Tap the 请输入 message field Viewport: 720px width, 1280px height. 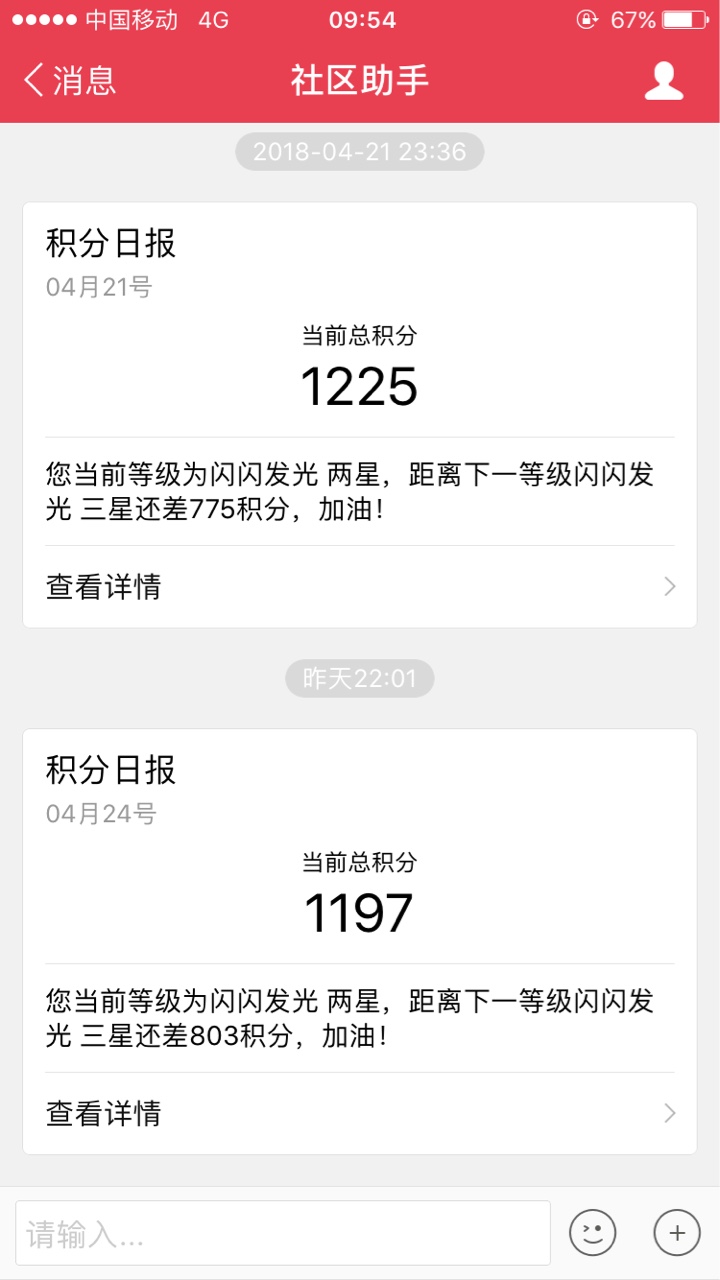coord(283,1233)
